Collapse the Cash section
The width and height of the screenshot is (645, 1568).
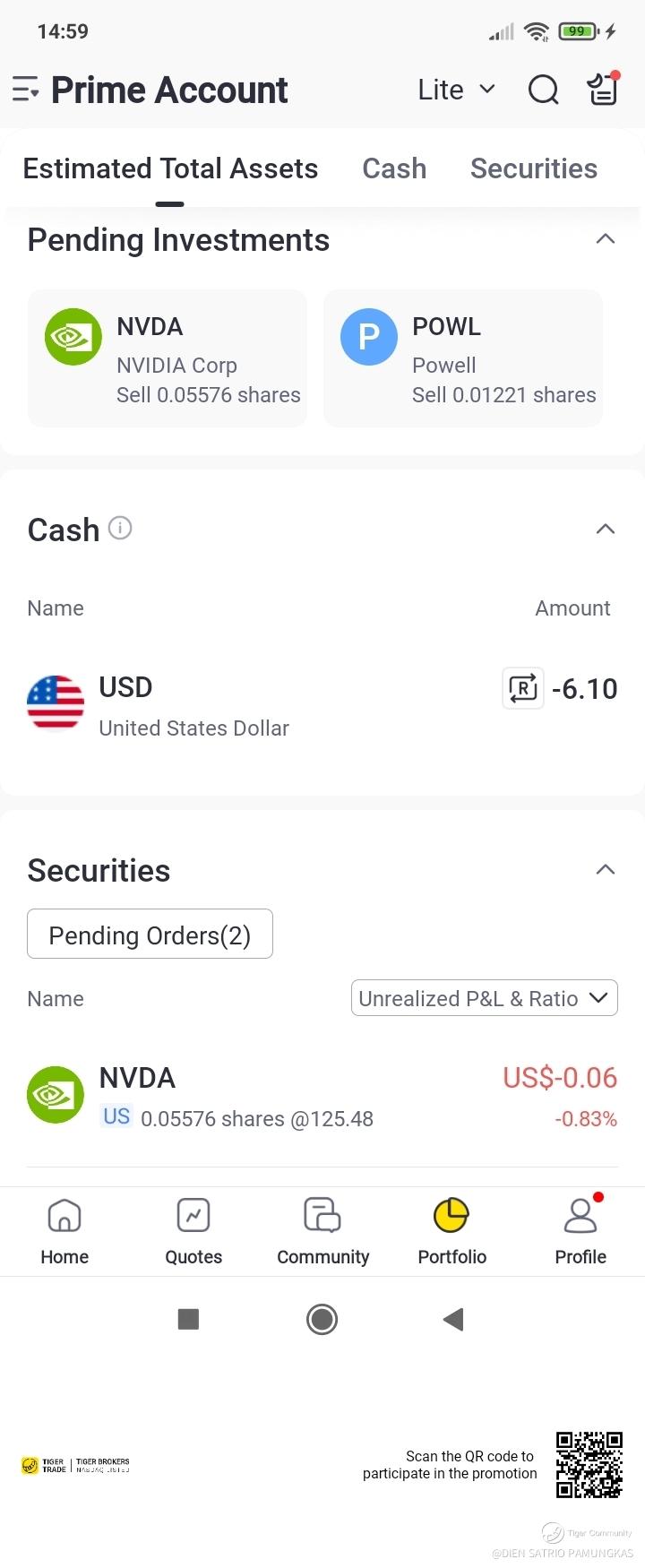(606, 529)
